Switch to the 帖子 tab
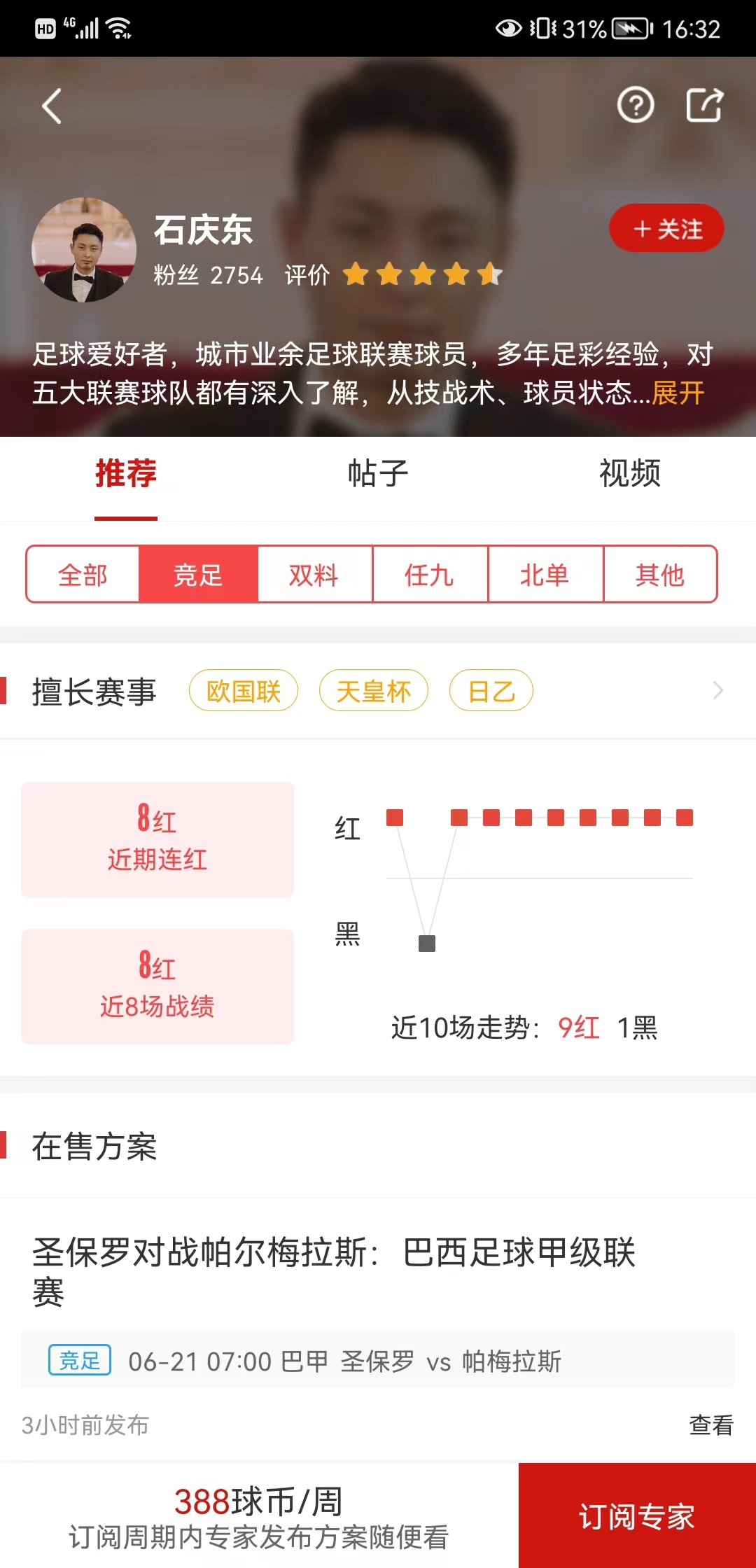 click(x=378, y=474)
